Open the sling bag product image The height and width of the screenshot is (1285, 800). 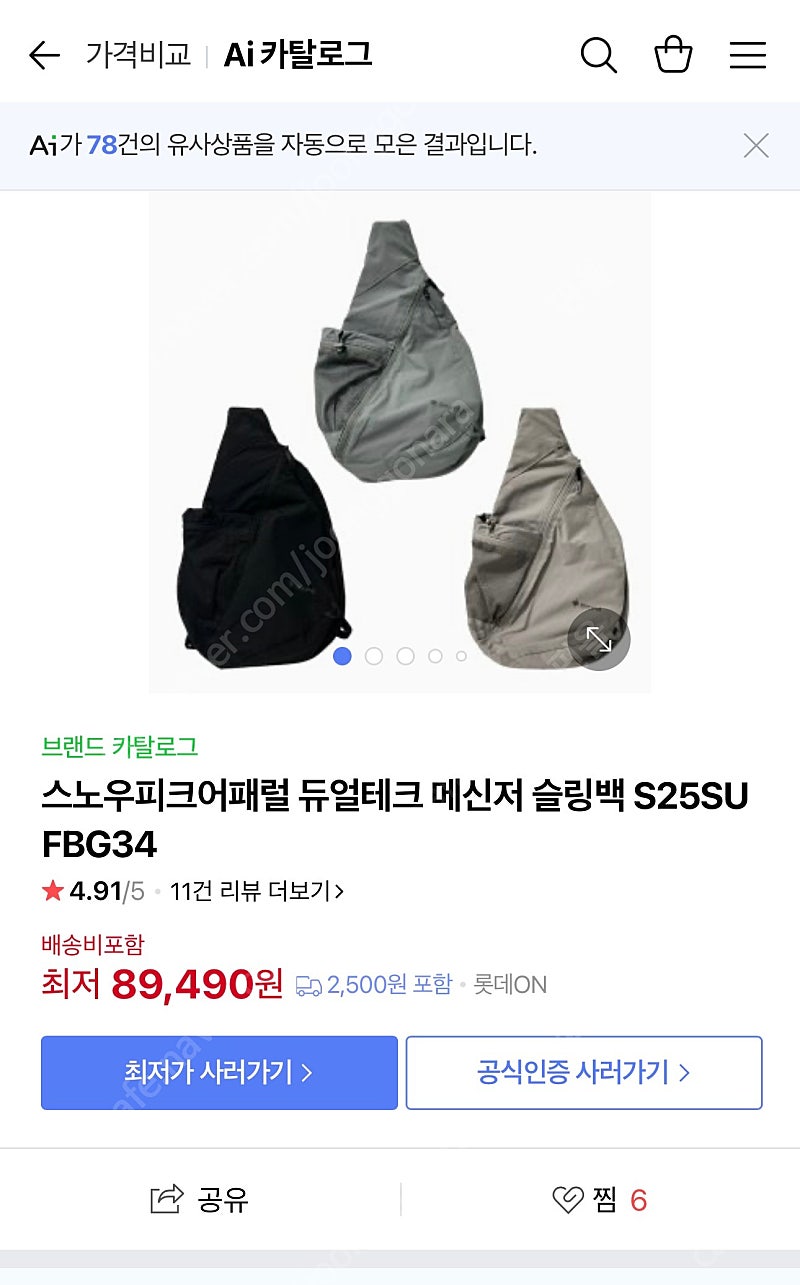coord(400,441)
